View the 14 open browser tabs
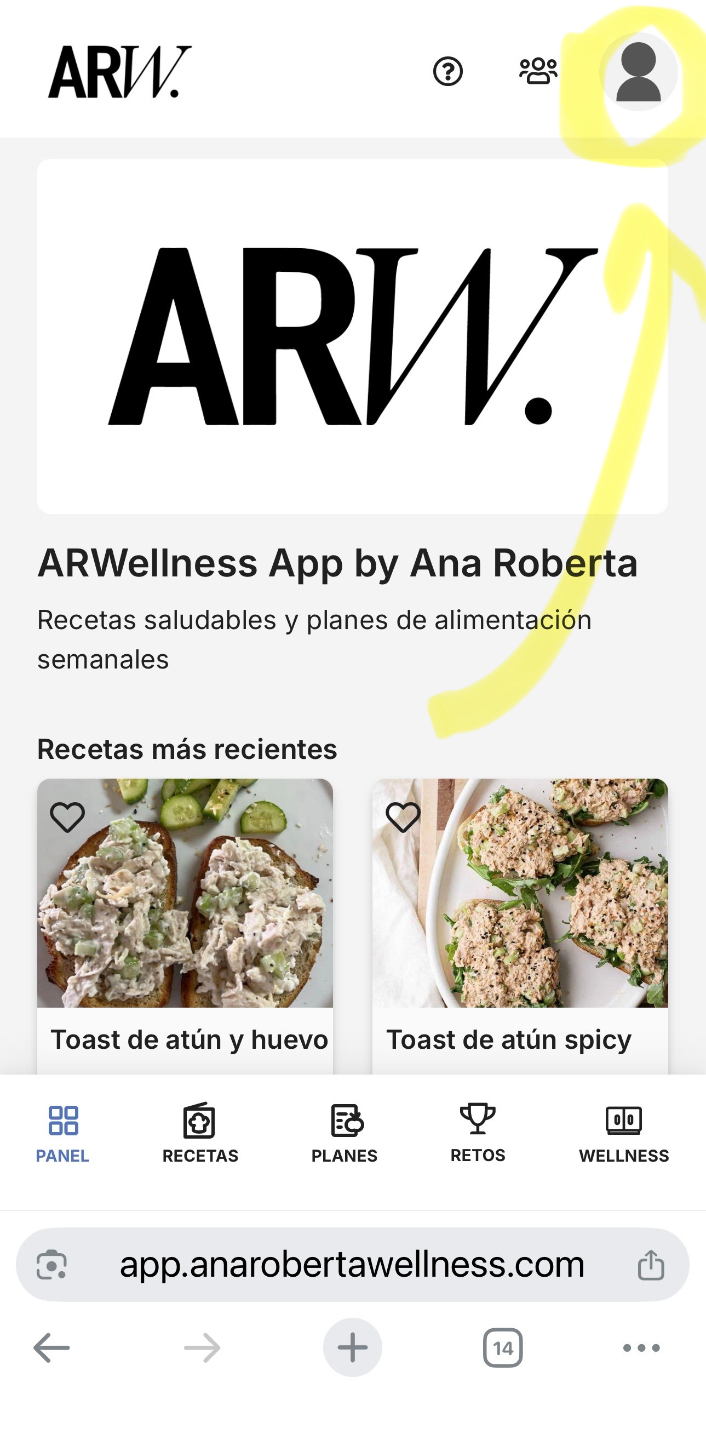Screen dimensions: 706x1440 point(502,1348)
